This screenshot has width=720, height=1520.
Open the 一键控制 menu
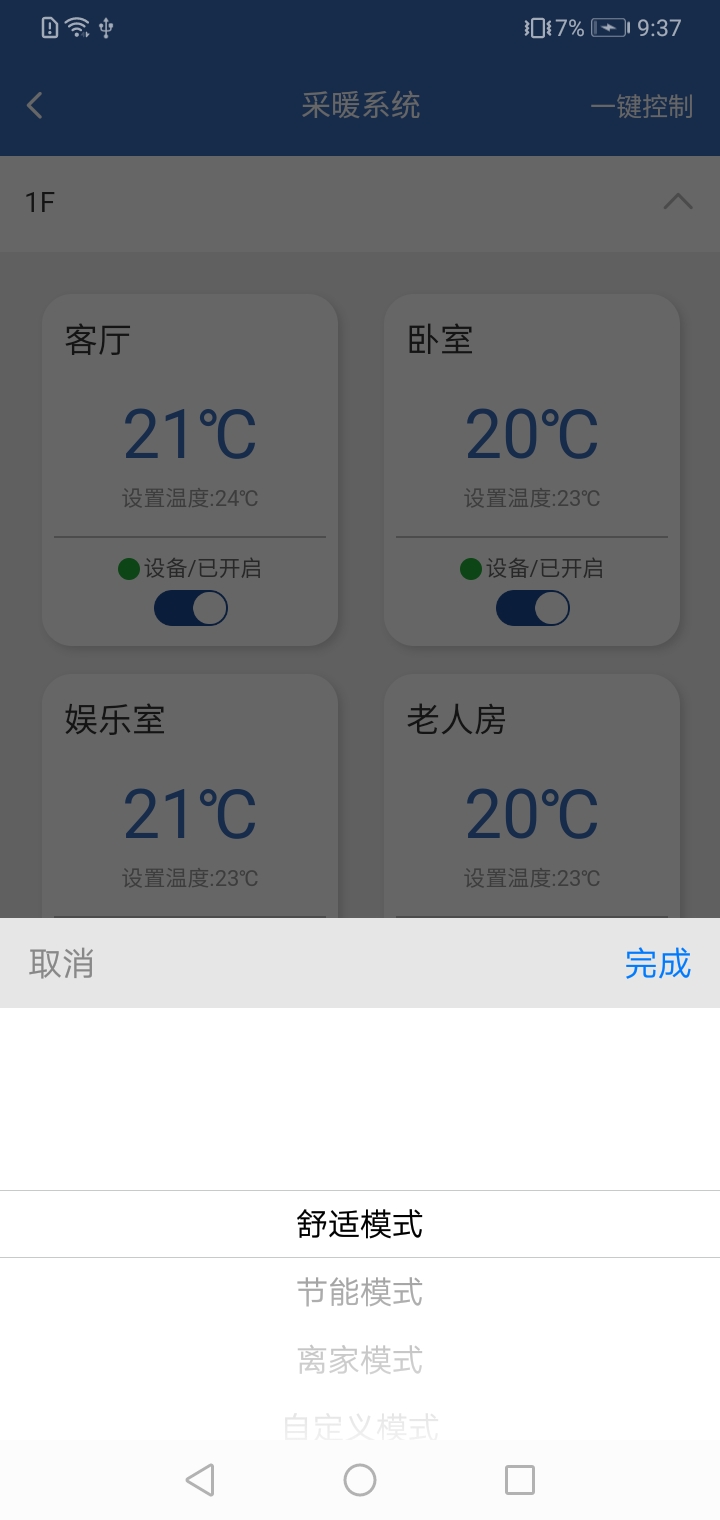tap(641, 105)
